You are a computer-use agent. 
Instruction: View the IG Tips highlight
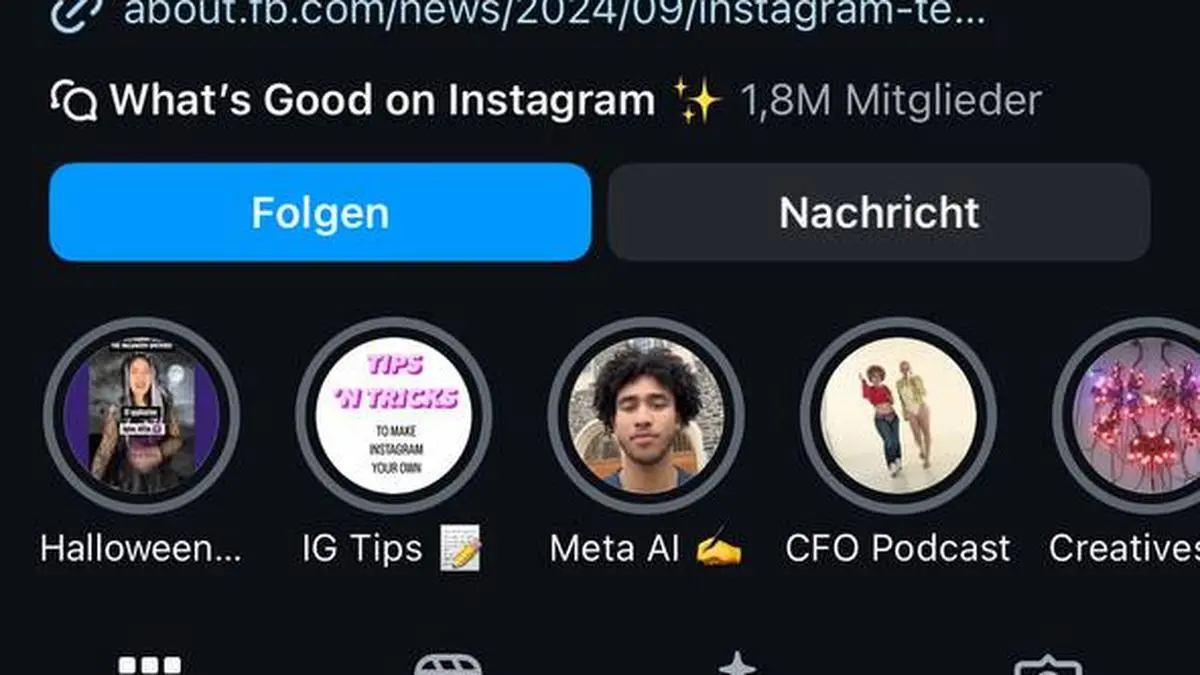click(393, 415)
